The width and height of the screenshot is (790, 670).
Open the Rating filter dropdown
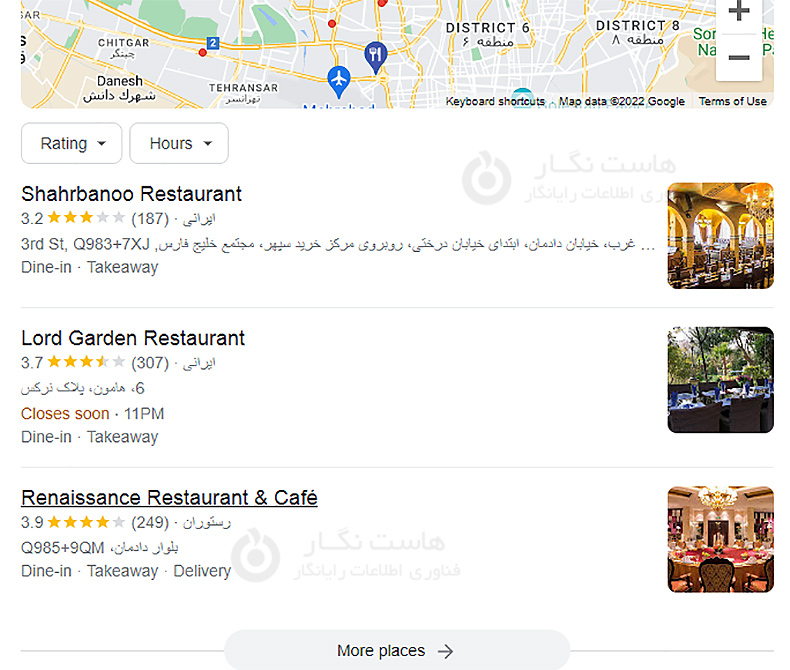coord(72,143)
